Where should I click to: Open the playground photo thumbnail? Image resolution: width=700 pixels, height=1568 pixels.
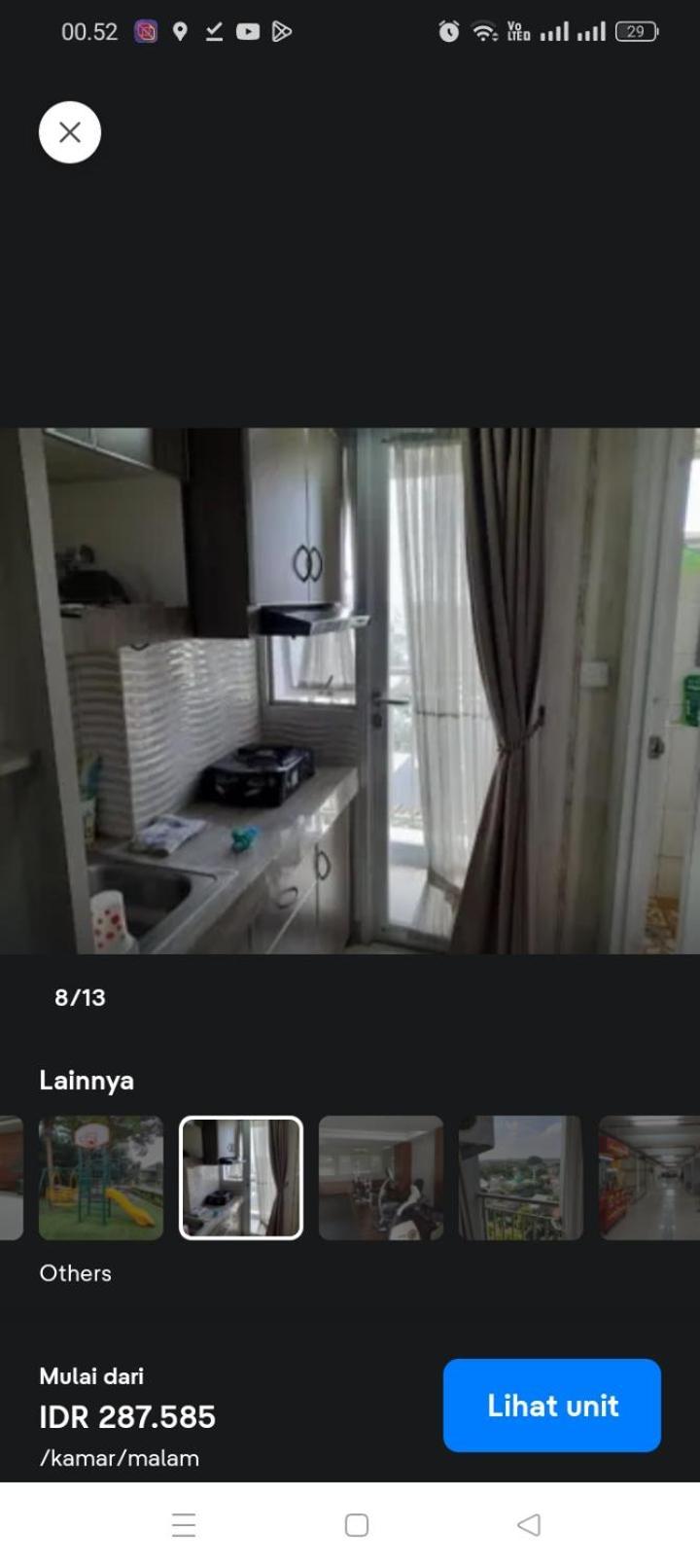101,1177
